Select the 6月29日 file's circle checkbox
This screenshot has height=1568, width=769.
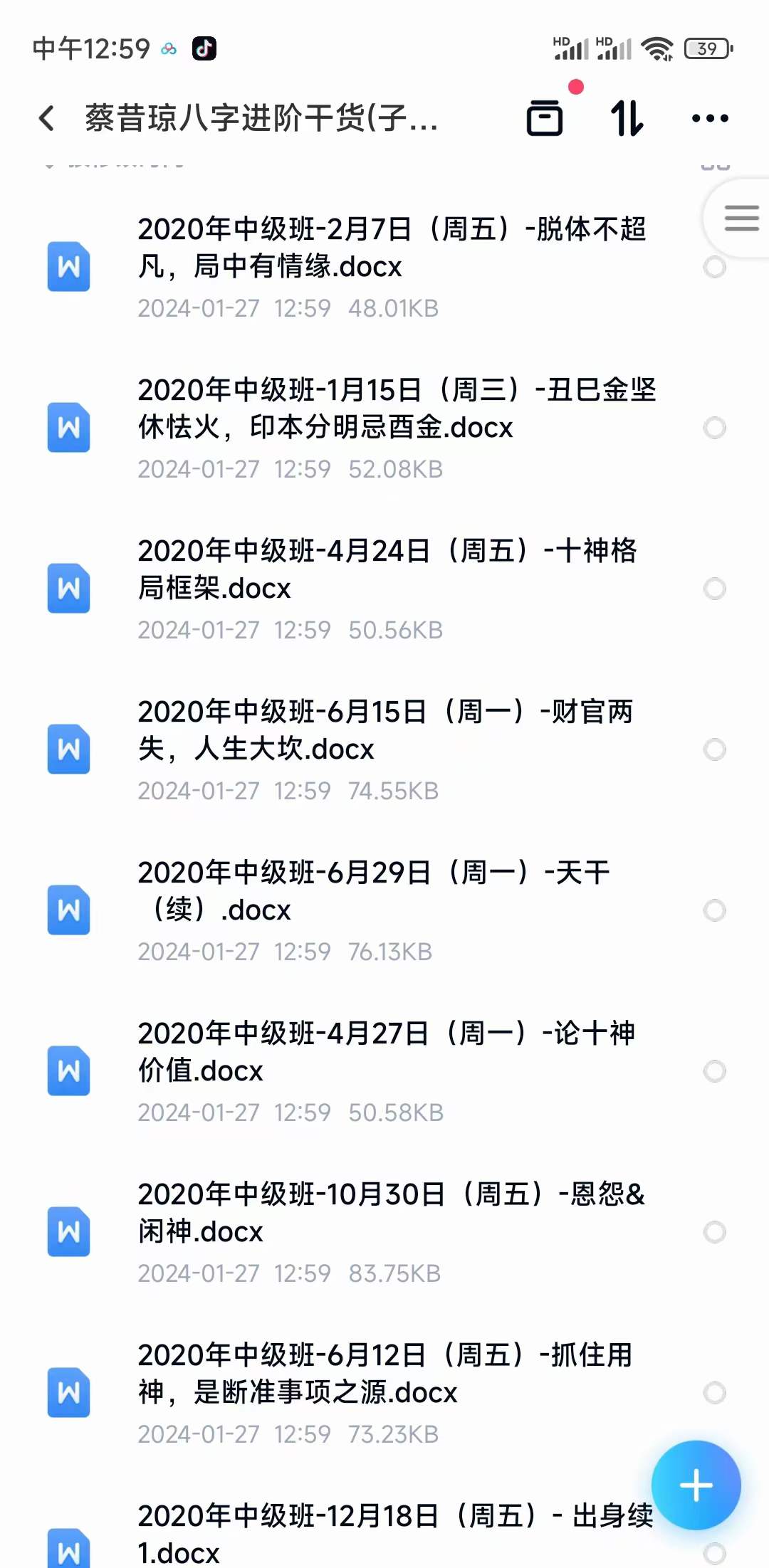click(x=714, y=911)
